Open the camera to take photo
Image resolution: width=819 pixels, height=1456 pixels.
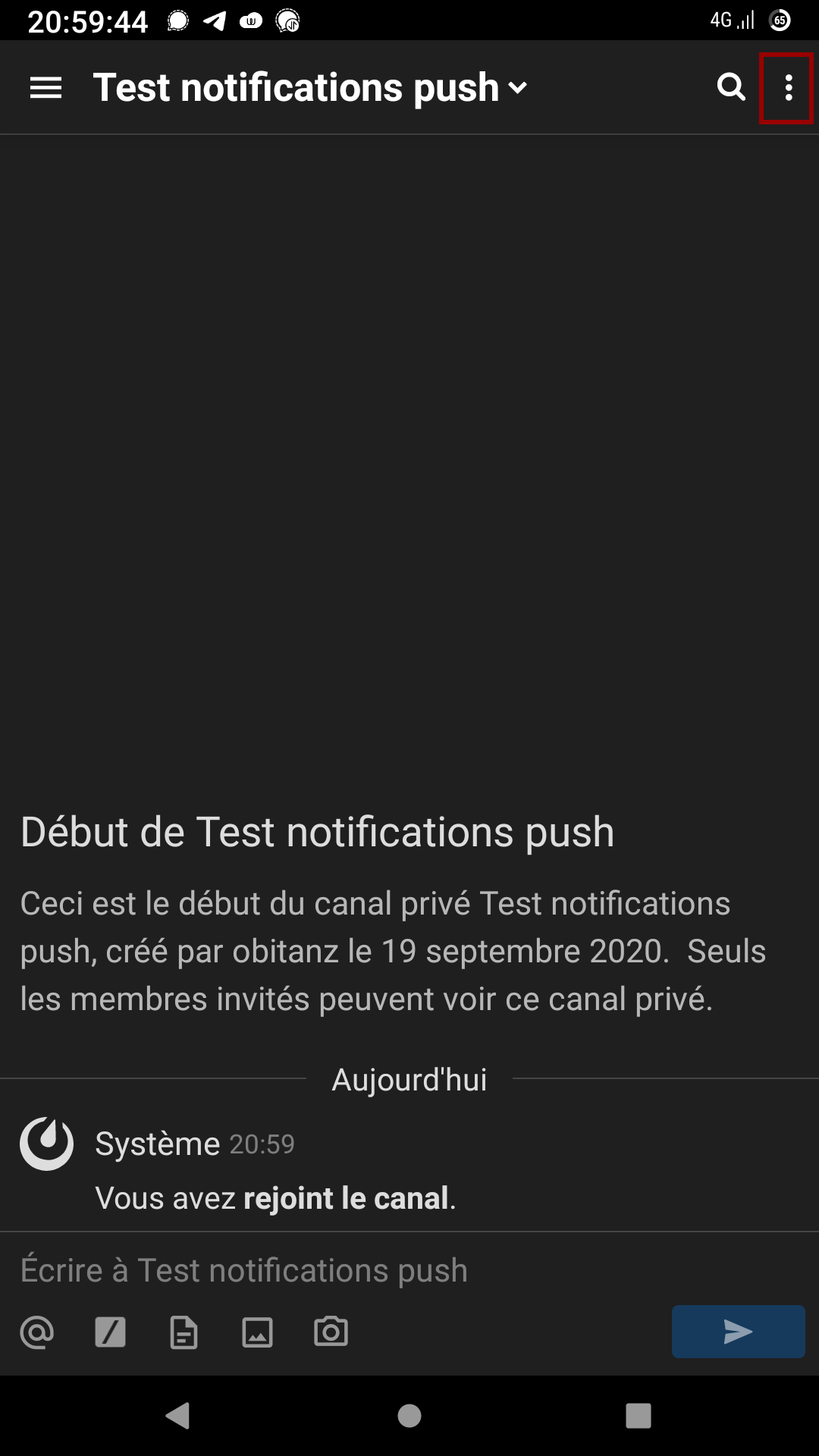(x=331, y=1332)
